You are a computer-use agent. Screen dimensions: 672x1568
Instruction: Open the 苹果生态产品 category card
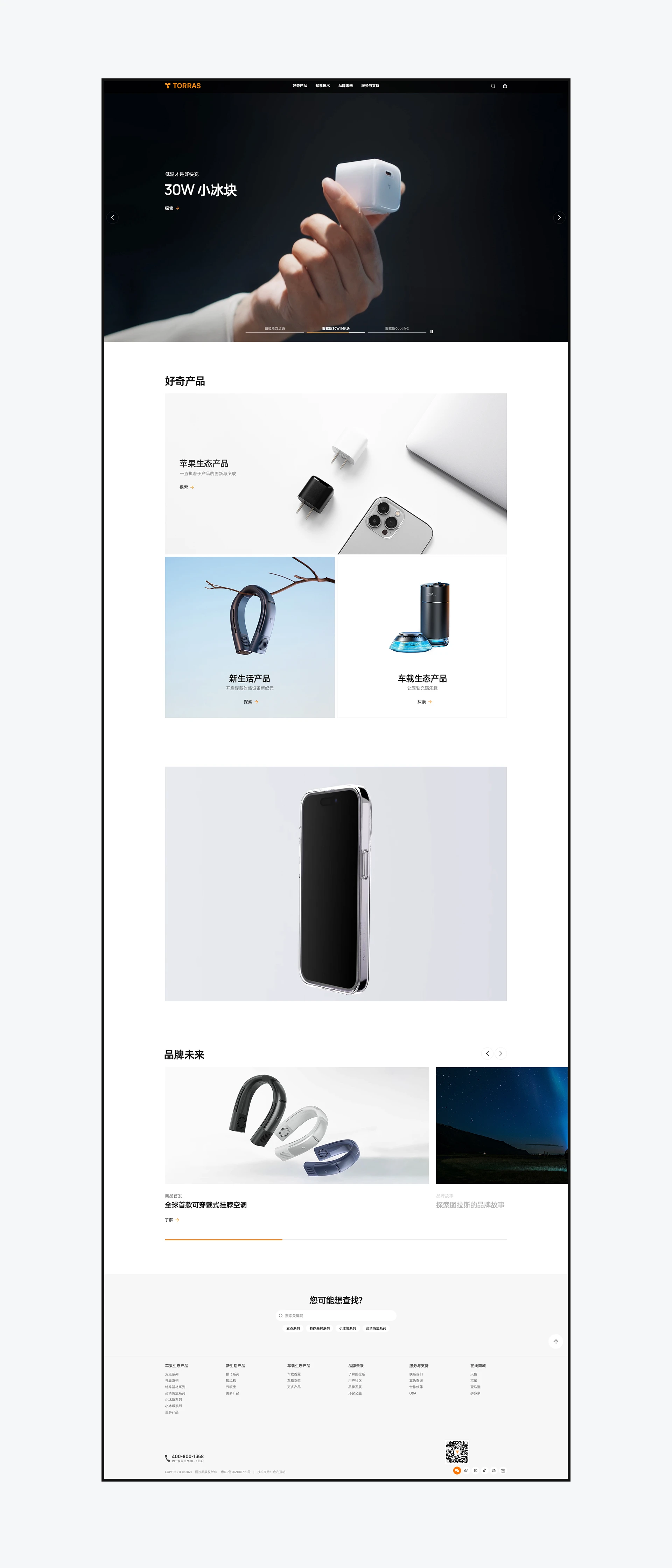187,487
